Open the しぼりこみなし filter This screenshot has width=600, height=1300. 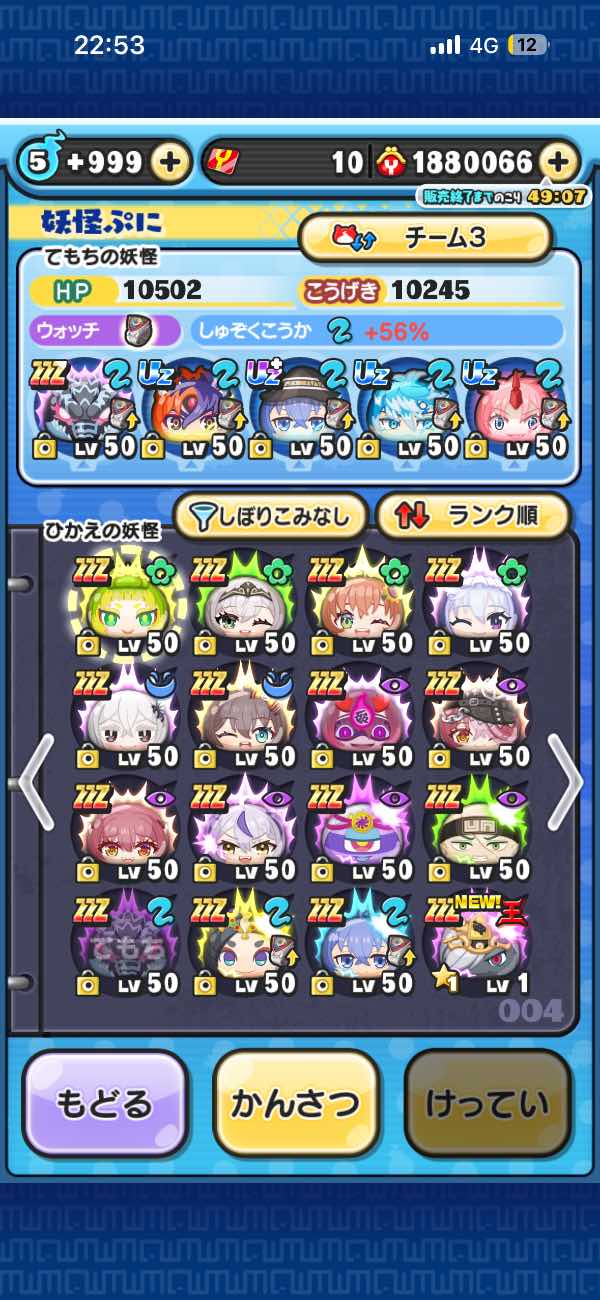(270, 516)
